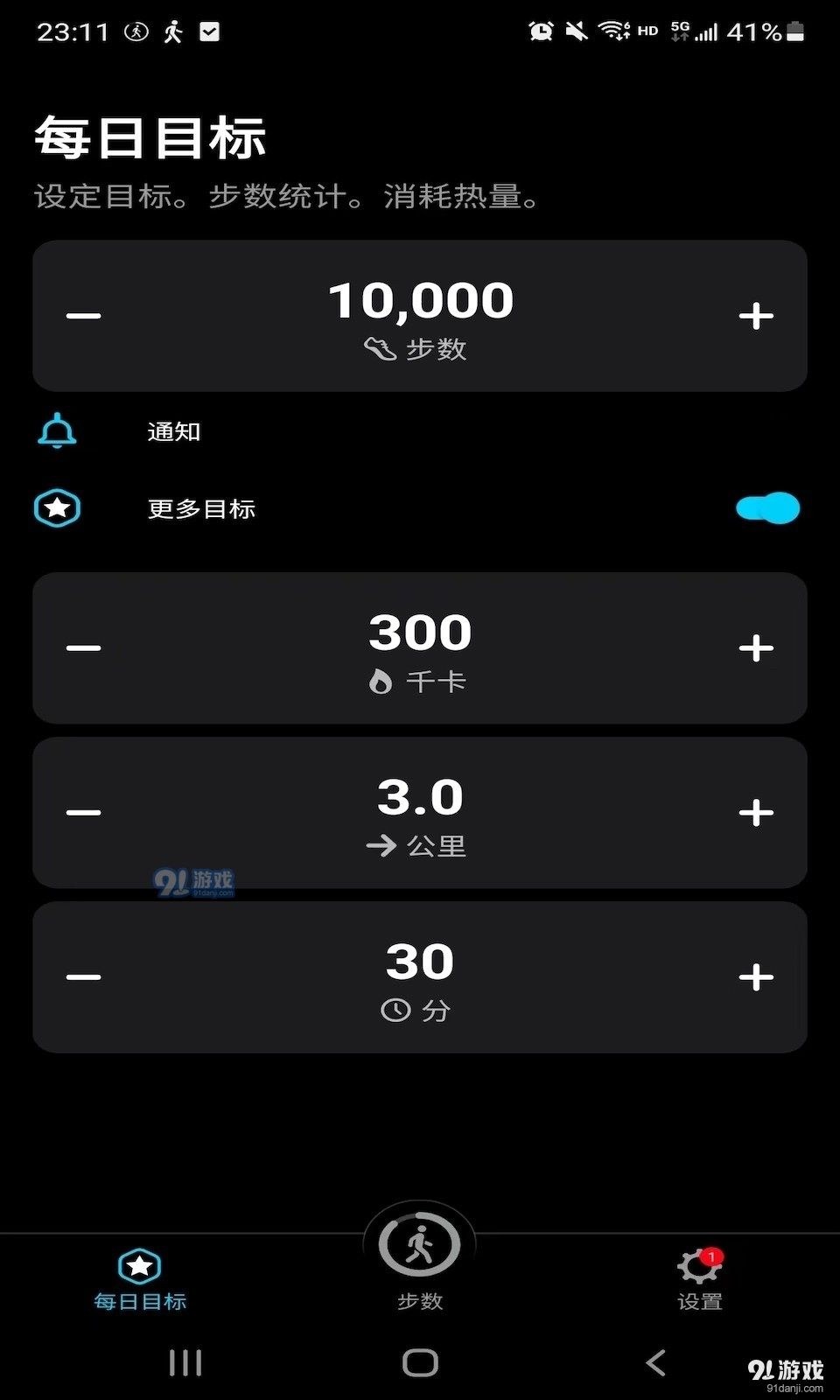Tap the clock icon beside 分

[395, 1009]
